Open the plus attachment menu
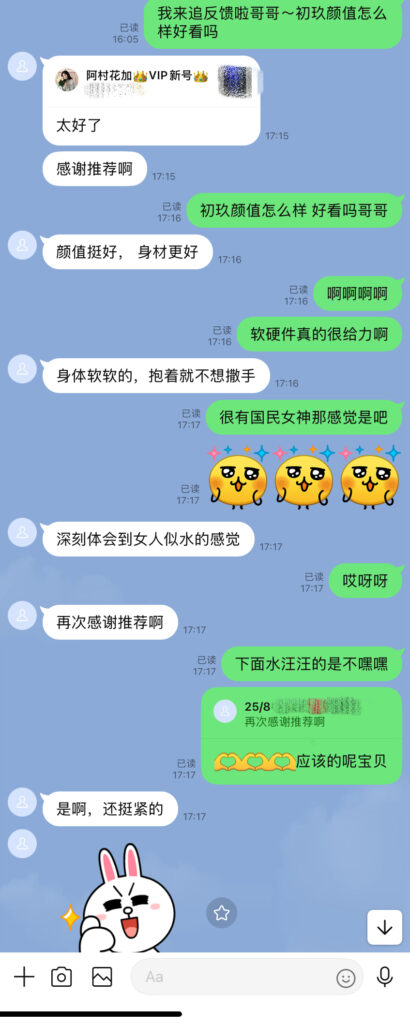The image size is (410, 1024). [x=24, y=977]
